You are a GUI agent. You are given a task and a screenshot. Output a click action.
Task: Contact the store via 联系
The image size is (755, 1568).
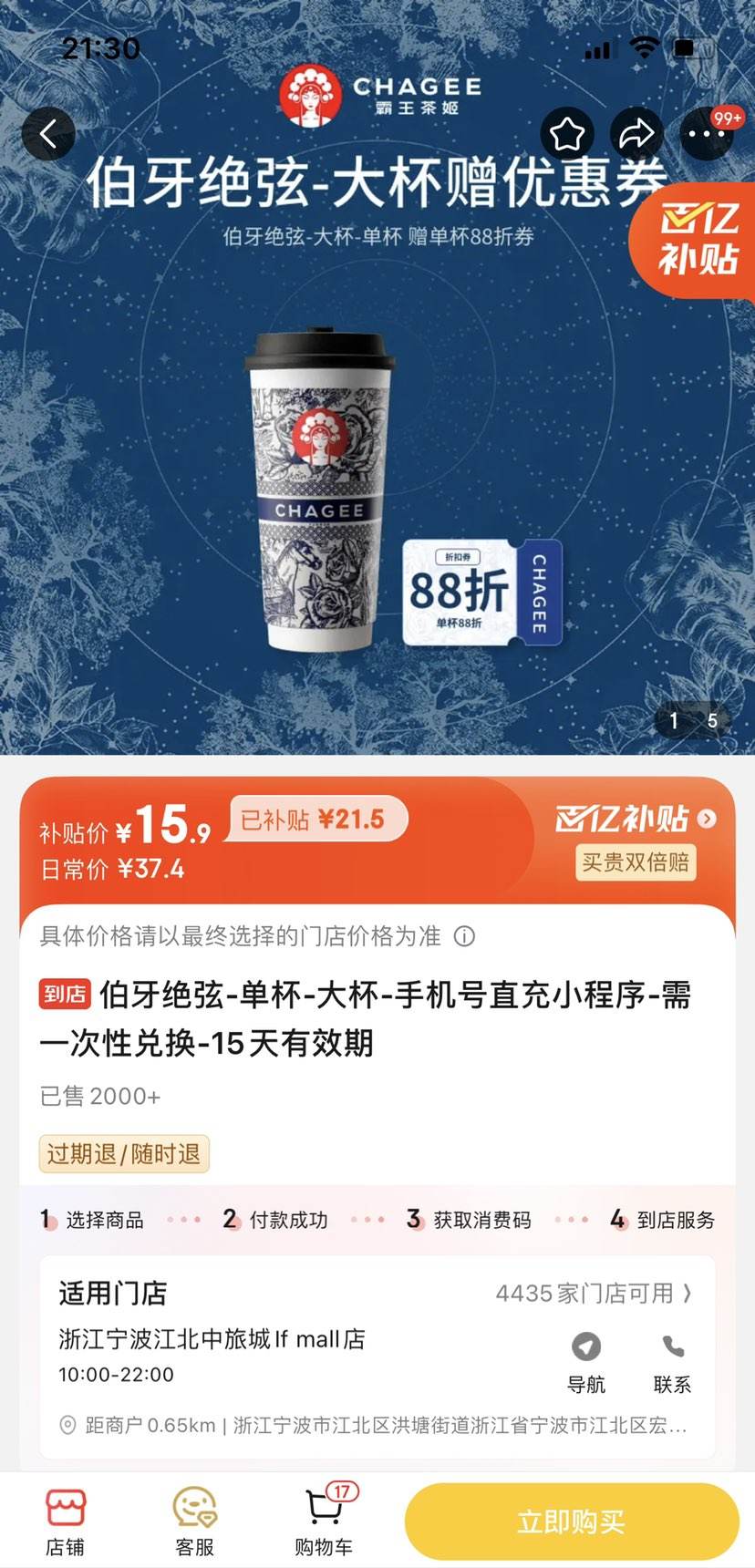coord(672,1360)
